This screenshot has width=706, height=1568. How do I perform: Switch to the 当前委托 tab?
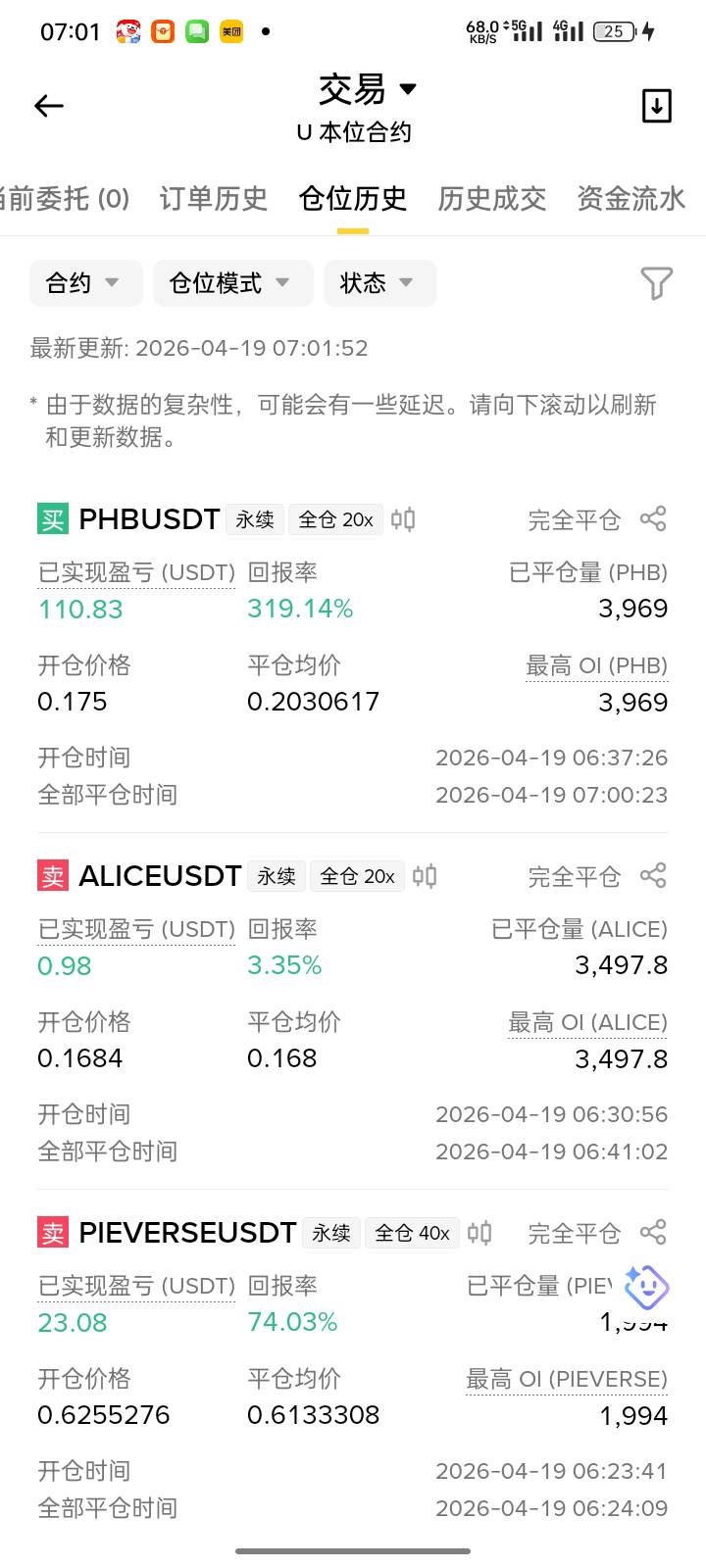(65, 199)
